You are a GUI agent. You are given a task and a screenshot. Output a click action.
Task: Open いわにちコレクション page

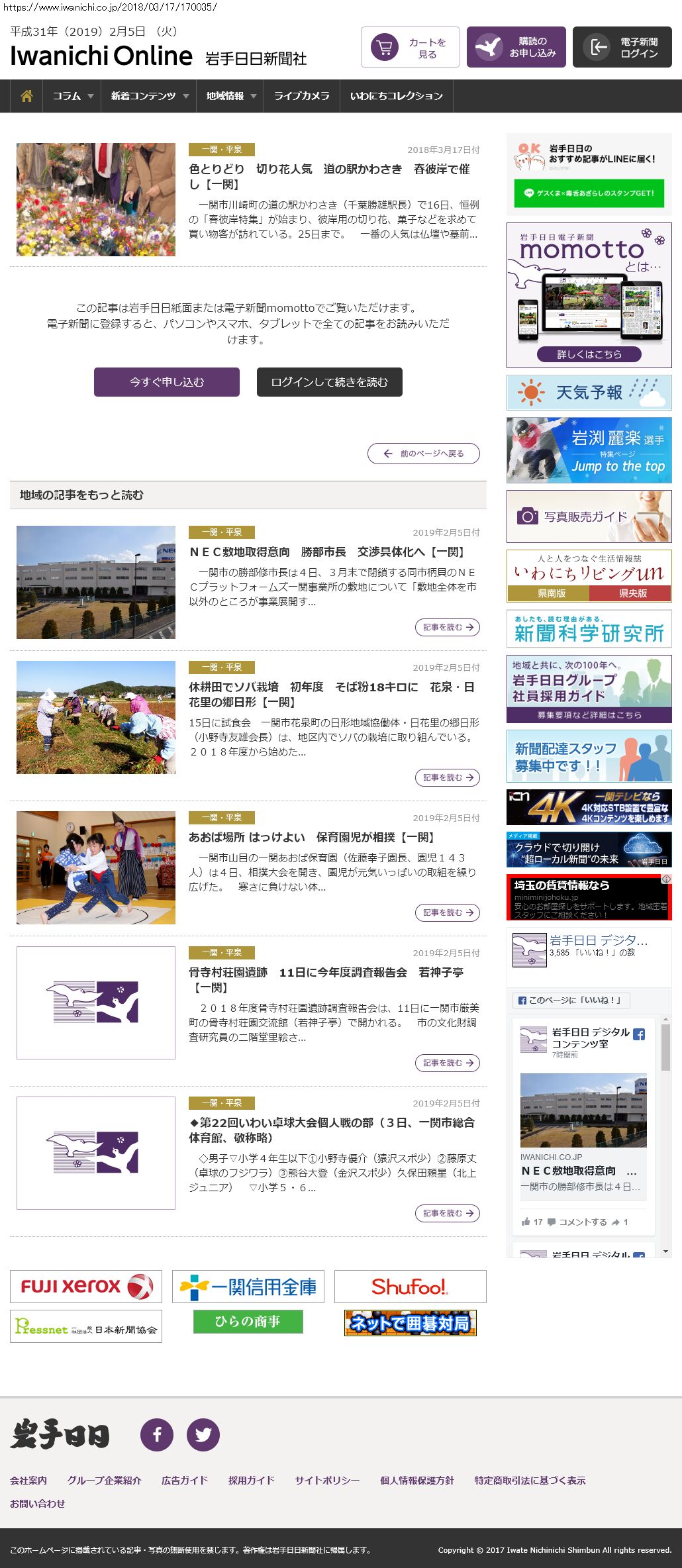396,96
